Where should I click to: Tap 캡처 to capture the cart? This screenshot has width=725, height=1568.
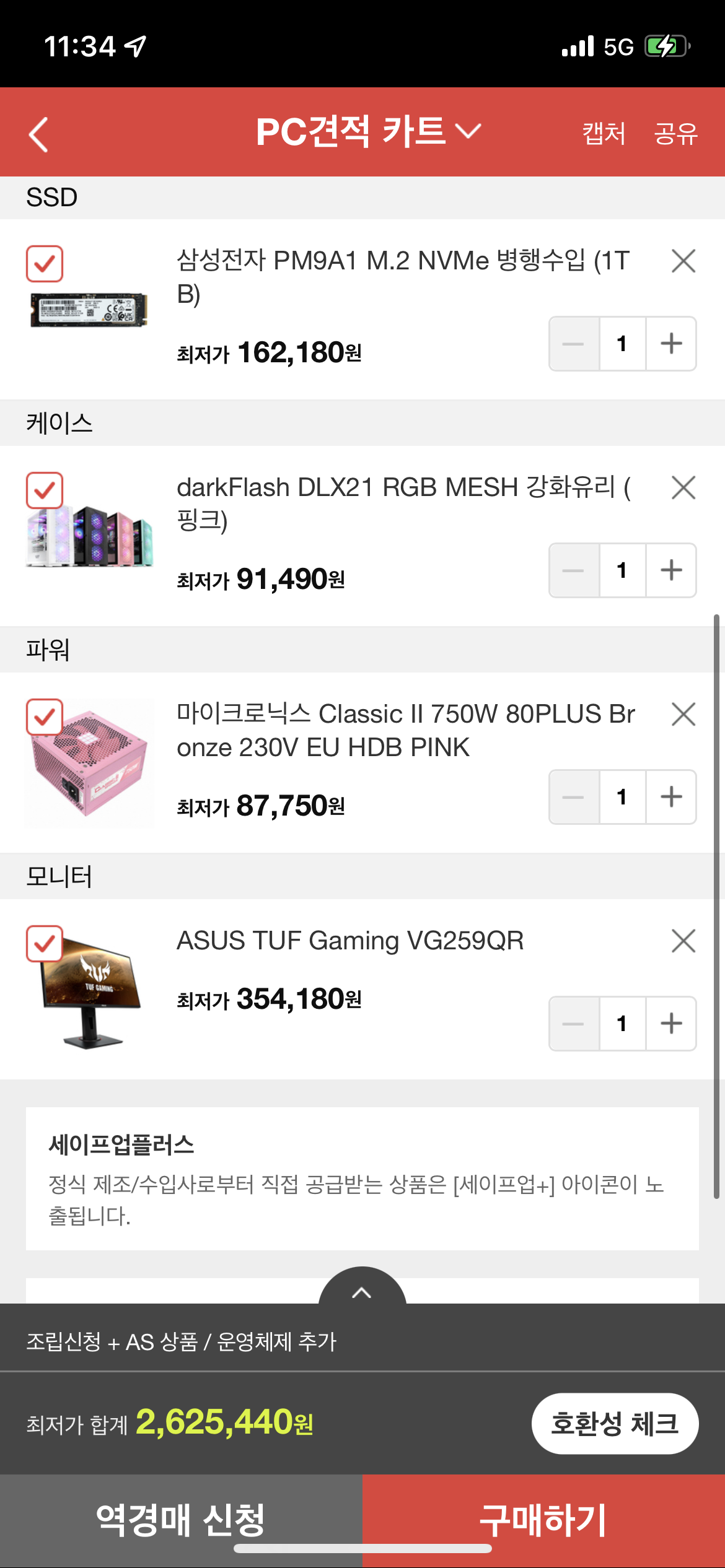pos(604,133)
